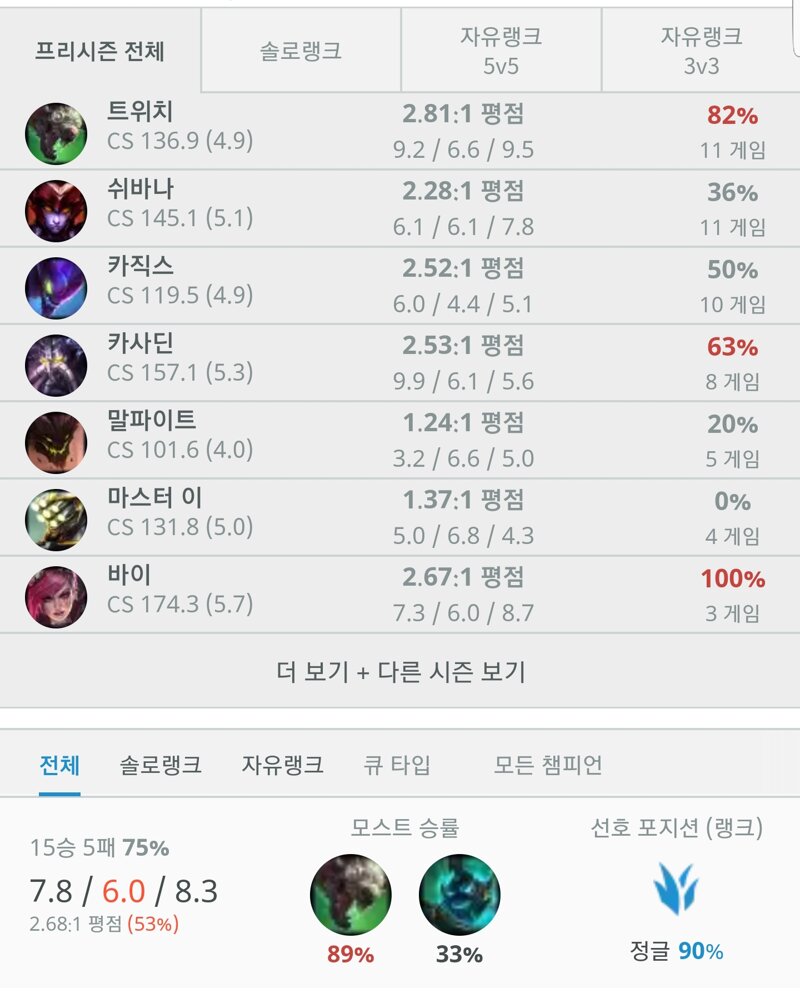
Task: Switch to lower 솔로랭크 filter tab
Action: click(160, 766)
